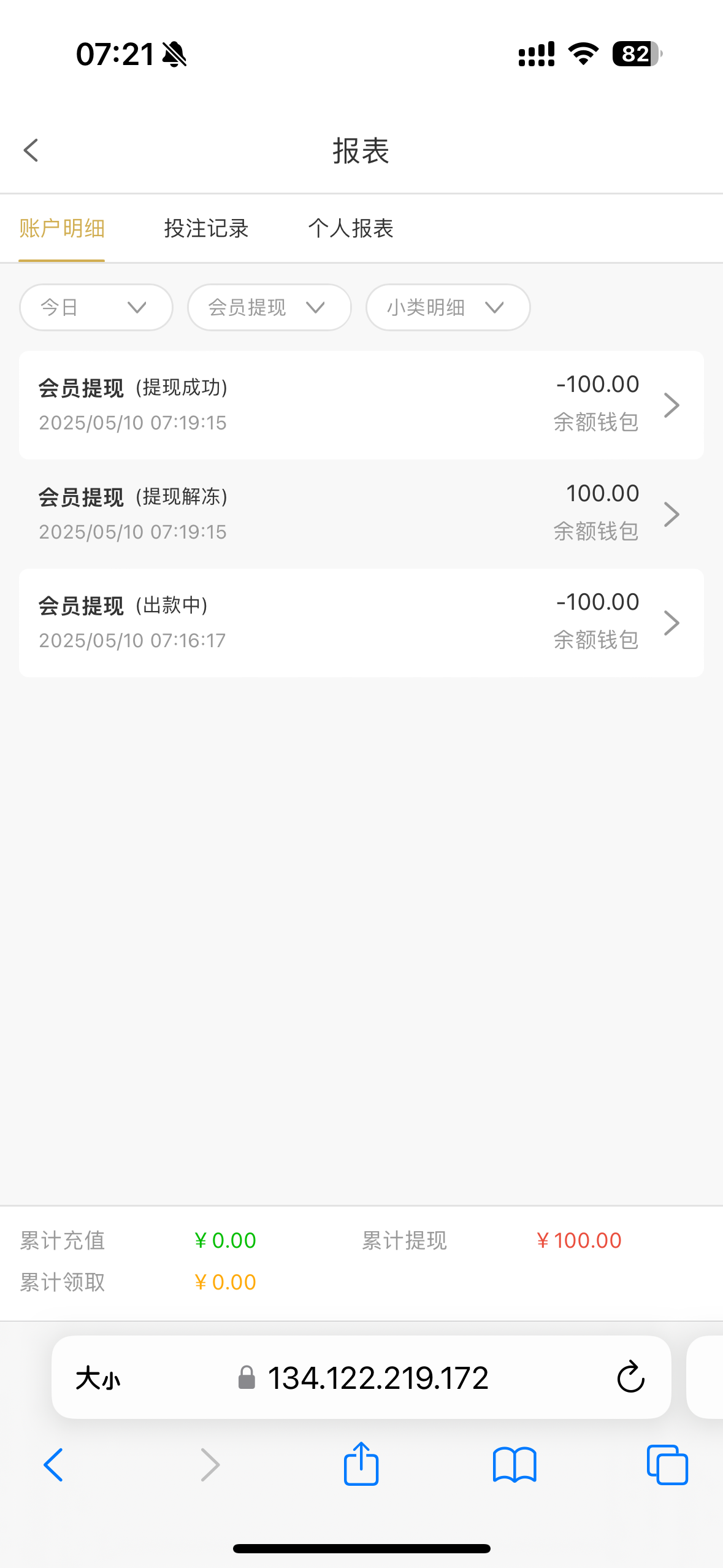
Task: Go back from the 报表 page
Action: click(31, 150)
